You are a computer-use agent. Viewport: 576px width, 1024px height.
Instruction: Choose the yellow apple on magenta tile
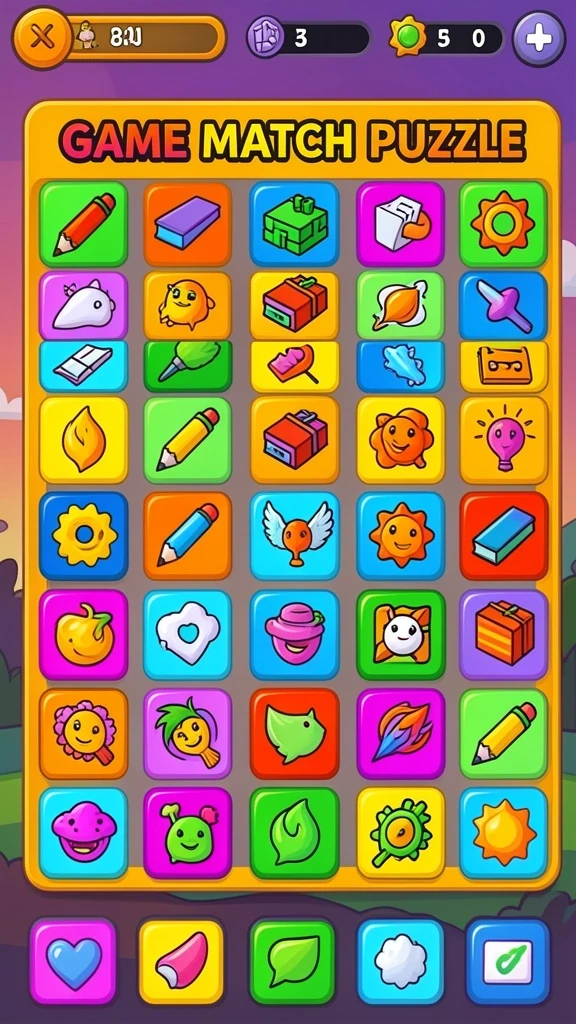click(84, 634)
